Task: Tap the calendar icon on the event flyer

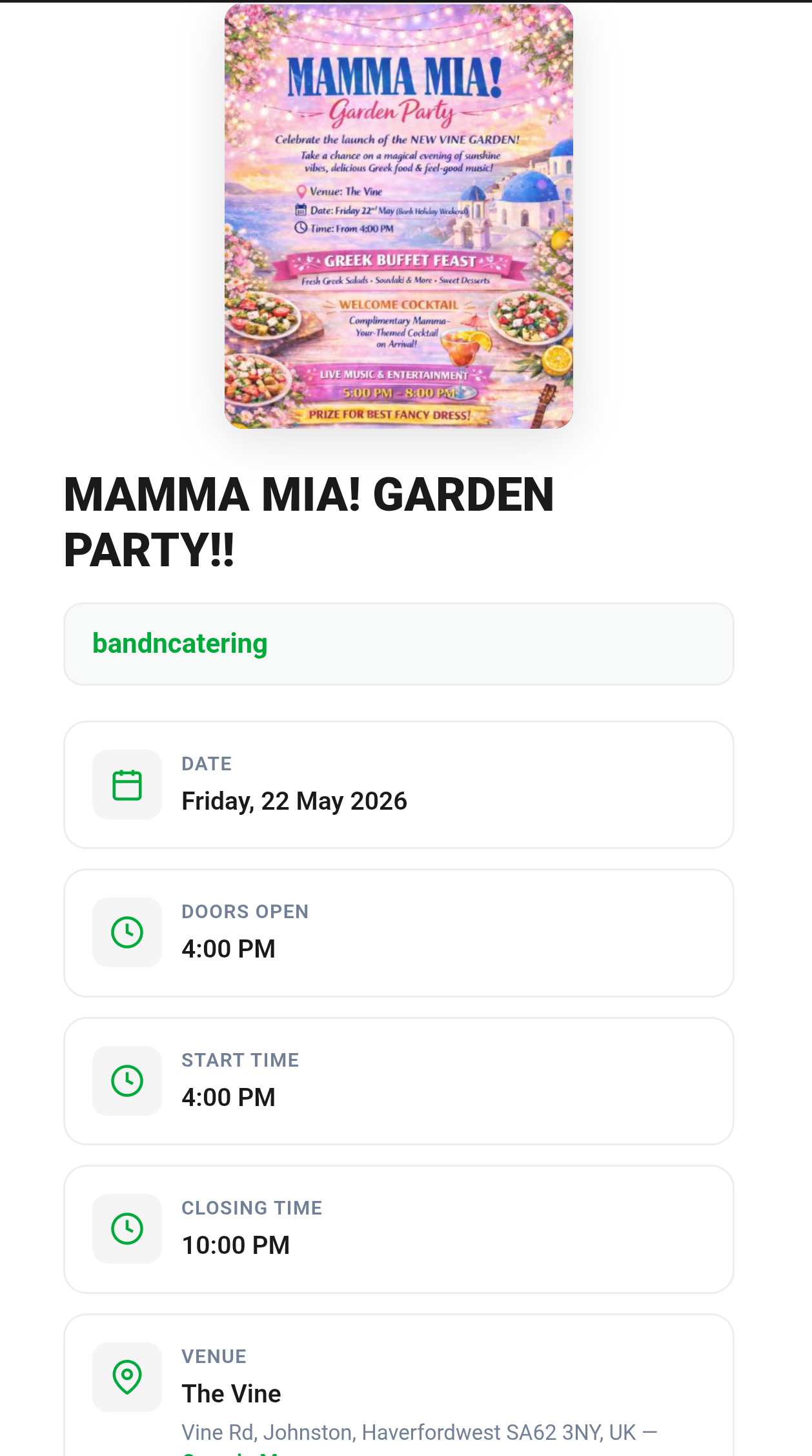Action: pos(299,209)
